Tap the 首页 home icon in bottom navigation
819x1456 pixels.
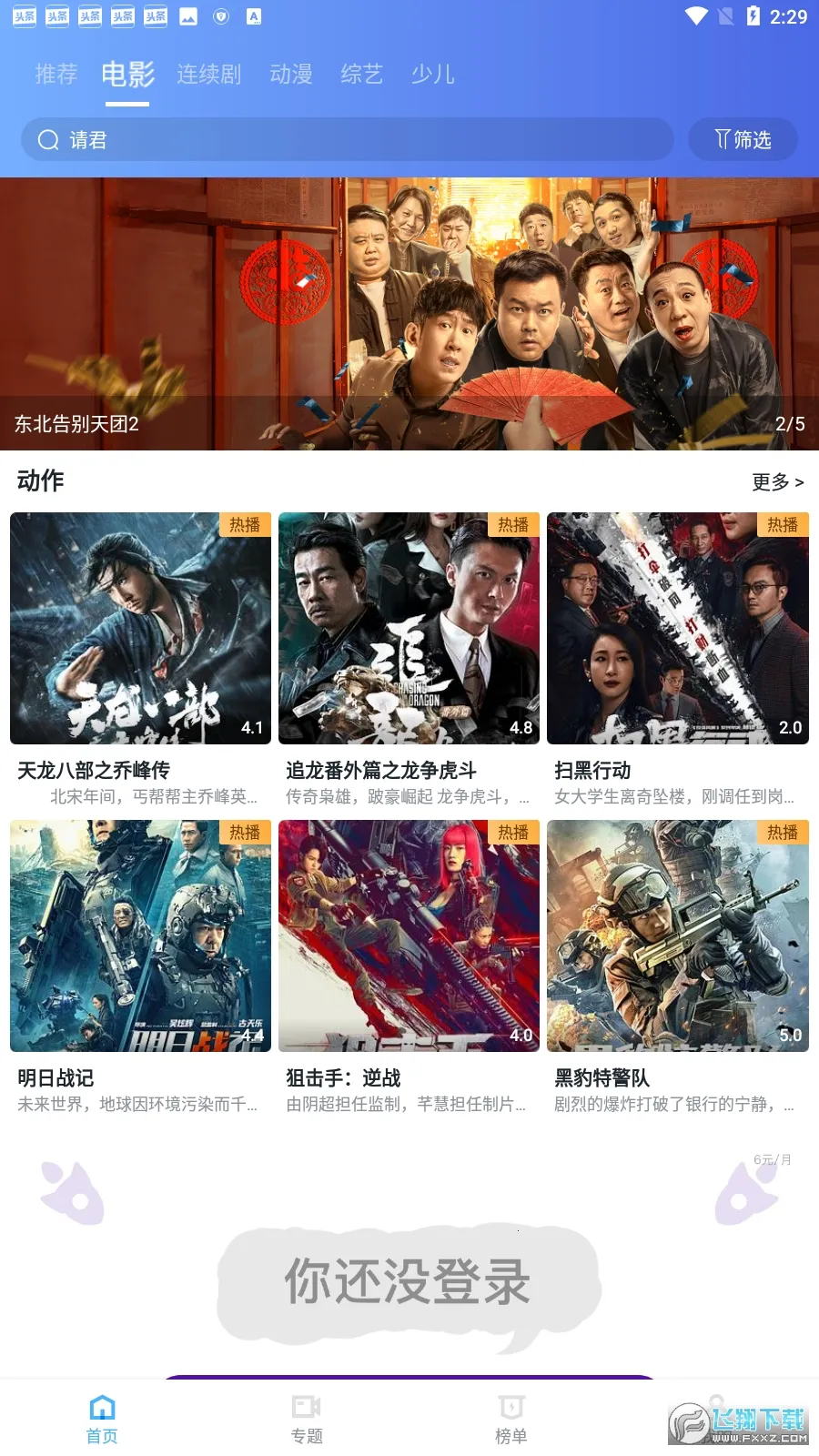click(x=100, y=1409)
